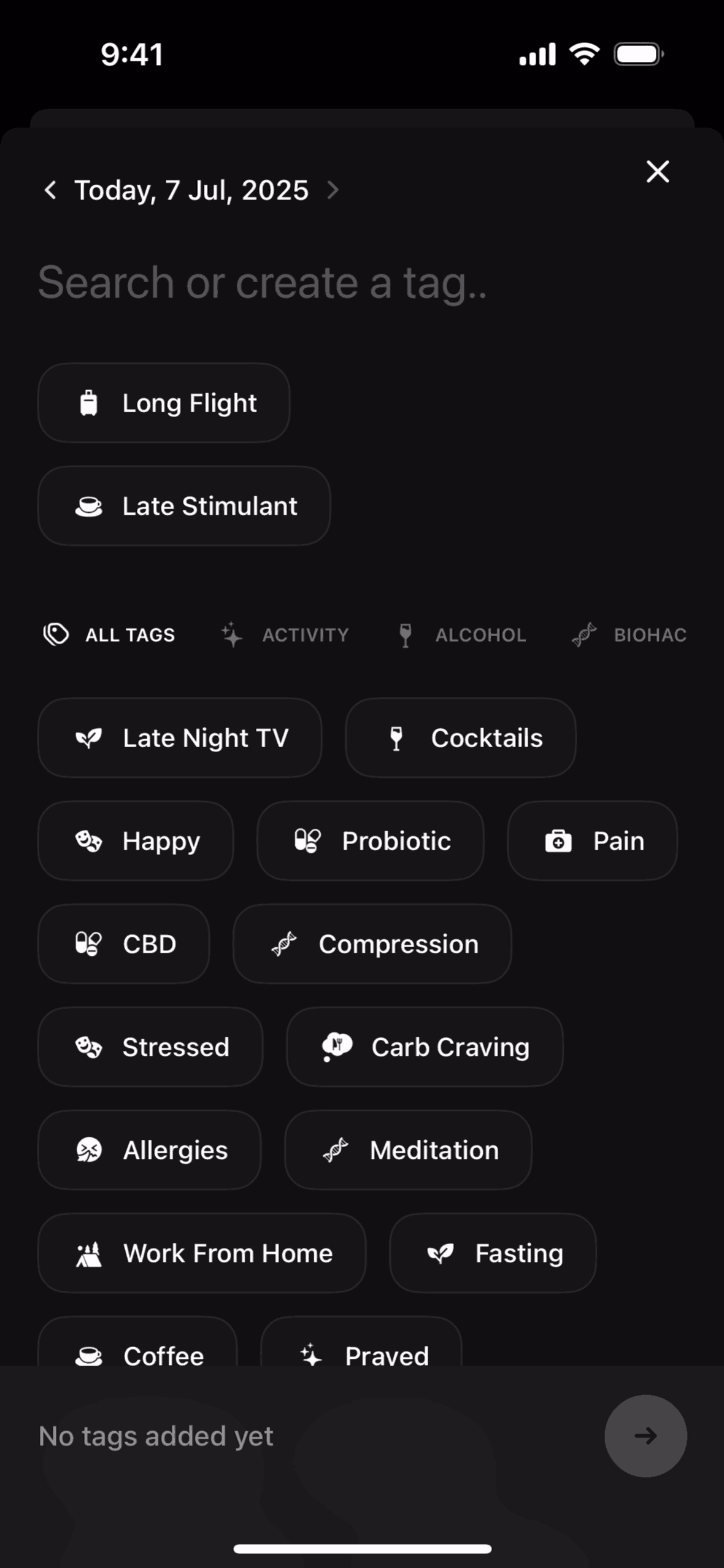Close the tag selection sheet
724x1568 pixels.
tap(657, 172)
